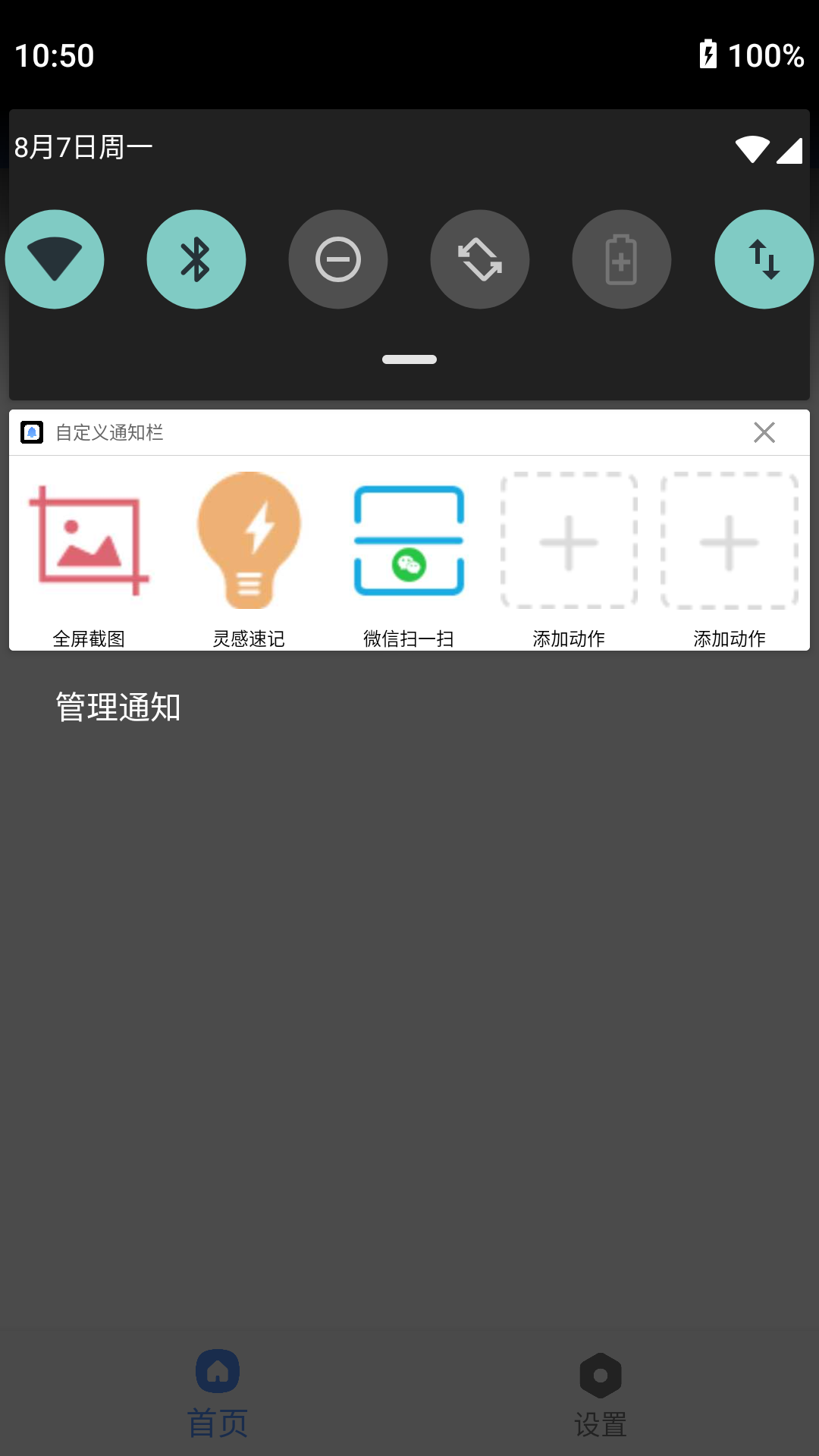Open 管理通知 notification settings
This screenshot has height=1456, width=819.
[118, 707]
